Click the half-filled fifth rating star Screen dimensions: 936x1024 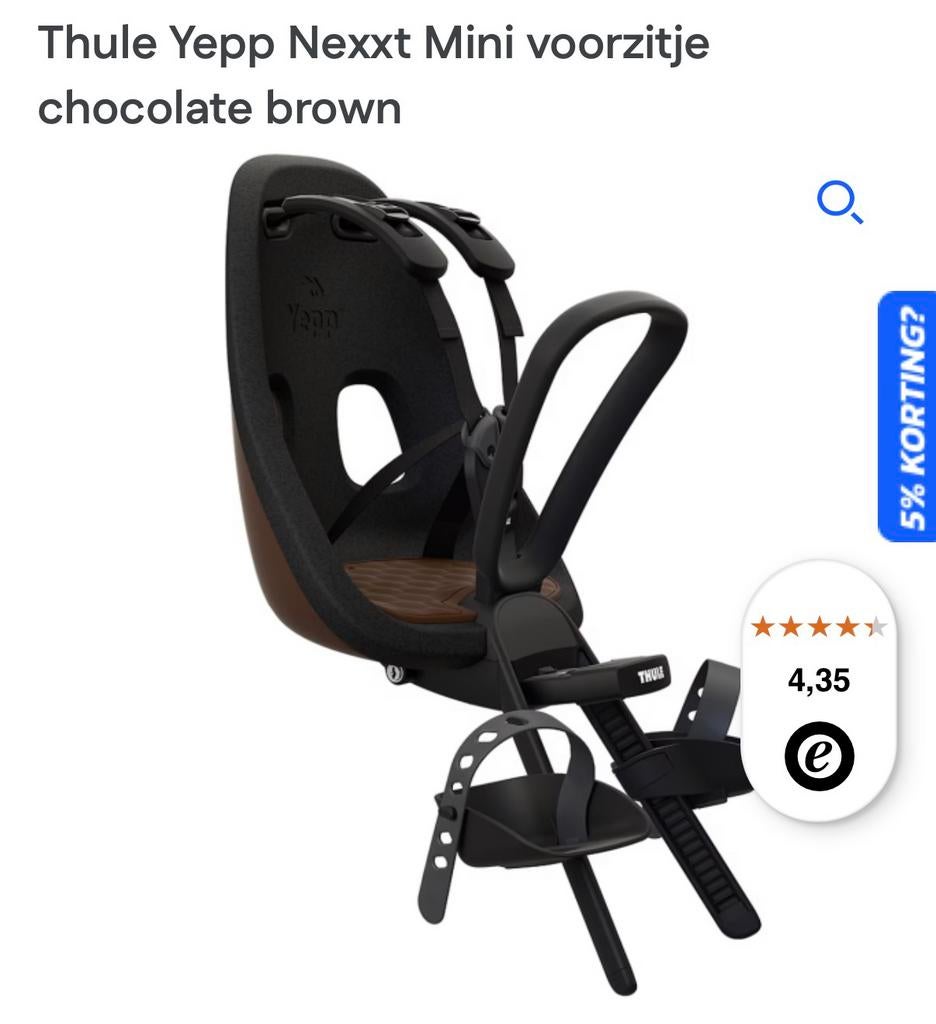tap(877, 625)
